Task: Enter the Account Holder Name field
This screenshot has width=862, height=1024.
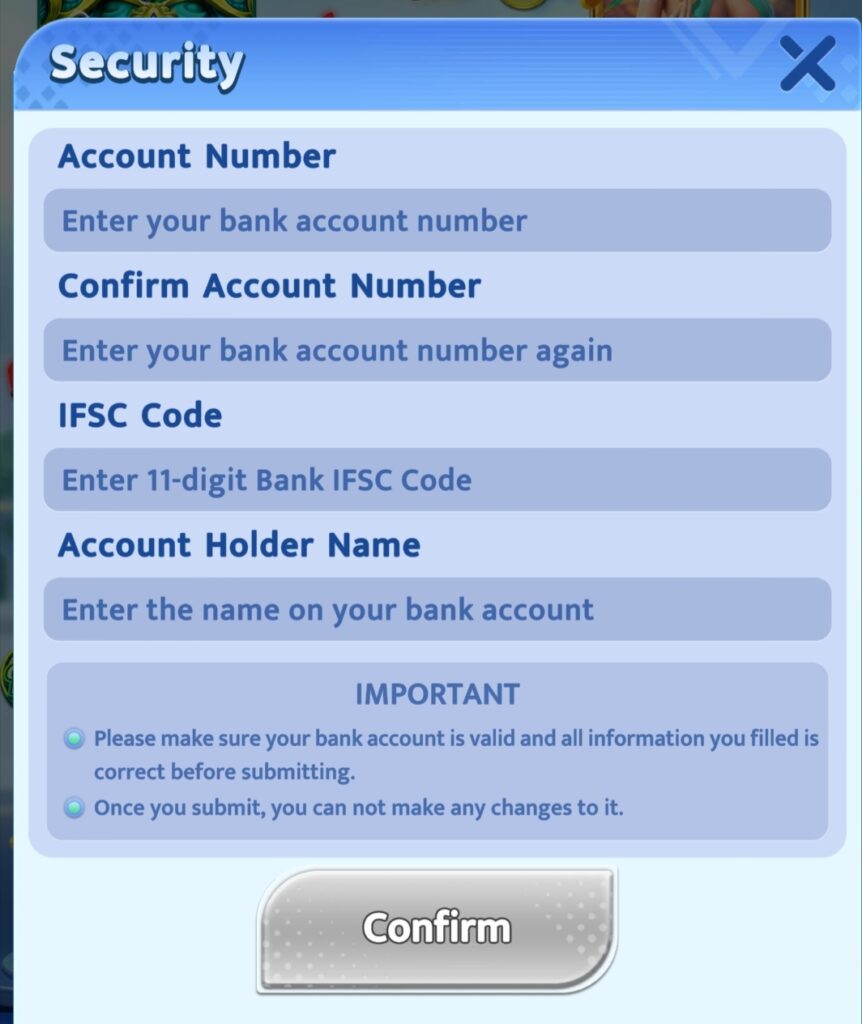Action: pyautogui.click(x=437, y=609)
